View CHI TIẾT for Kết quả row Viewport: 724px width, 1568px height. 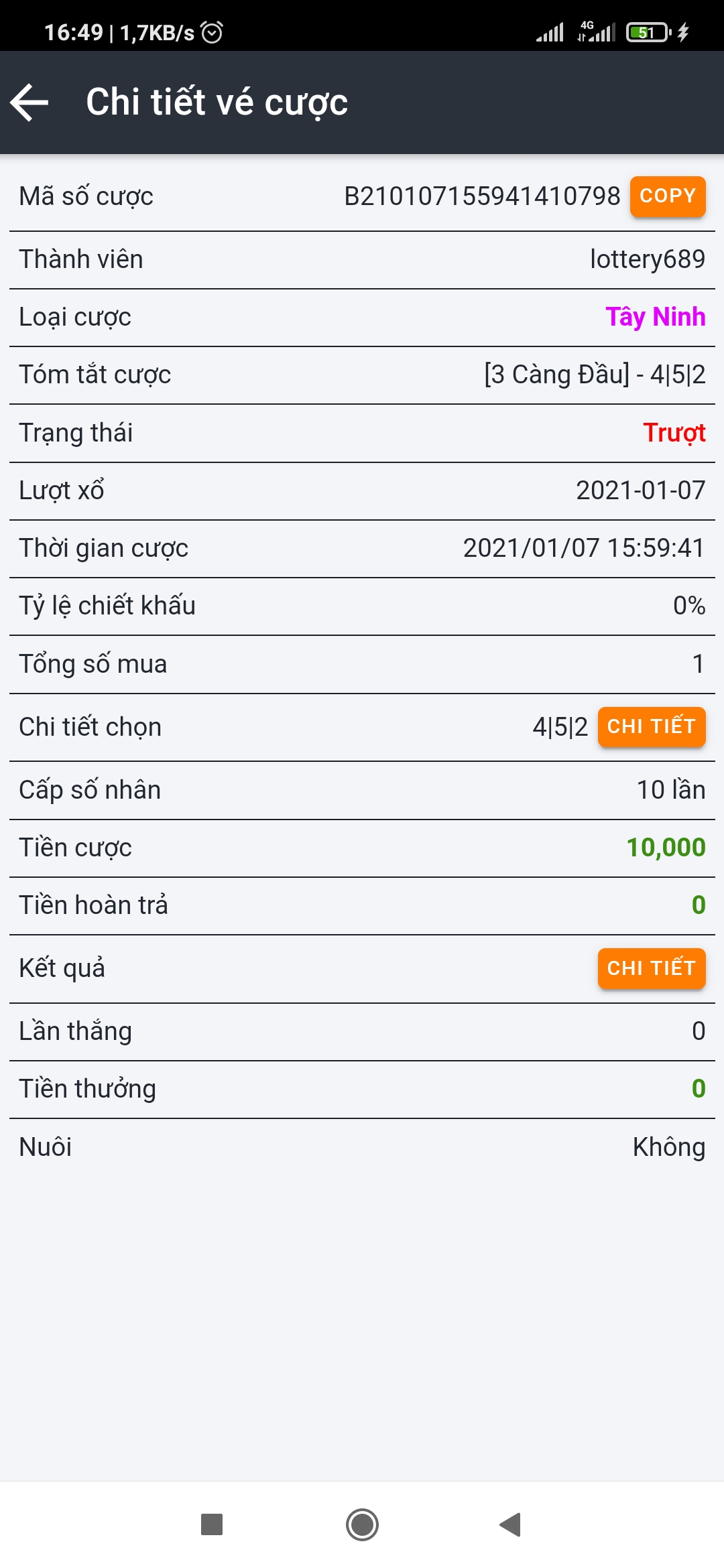[x=652, y=968]
